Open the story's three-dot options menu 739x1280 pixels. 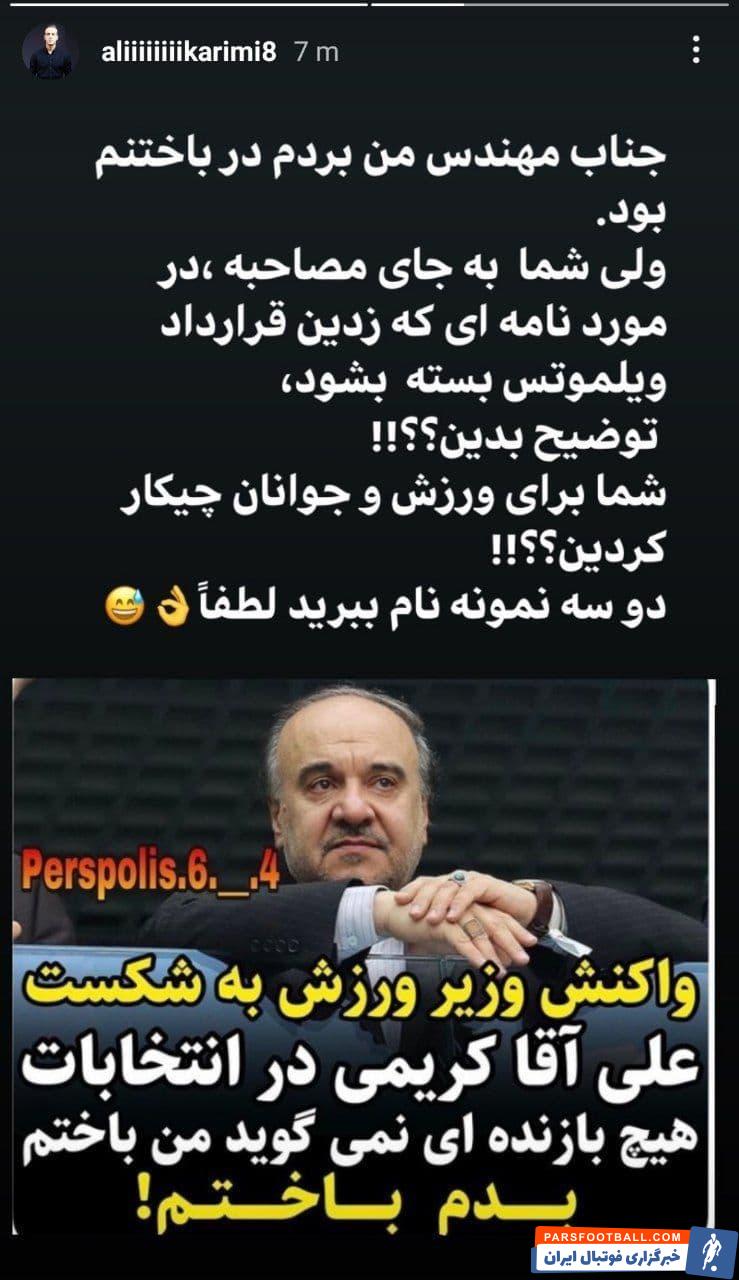696,50
